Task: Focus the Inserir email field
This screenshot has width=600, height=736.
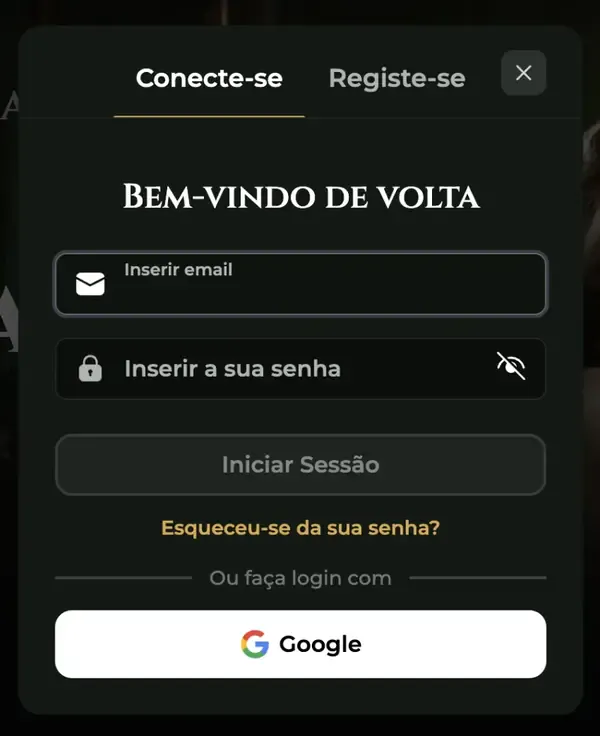Action: [x=320, y=285]
